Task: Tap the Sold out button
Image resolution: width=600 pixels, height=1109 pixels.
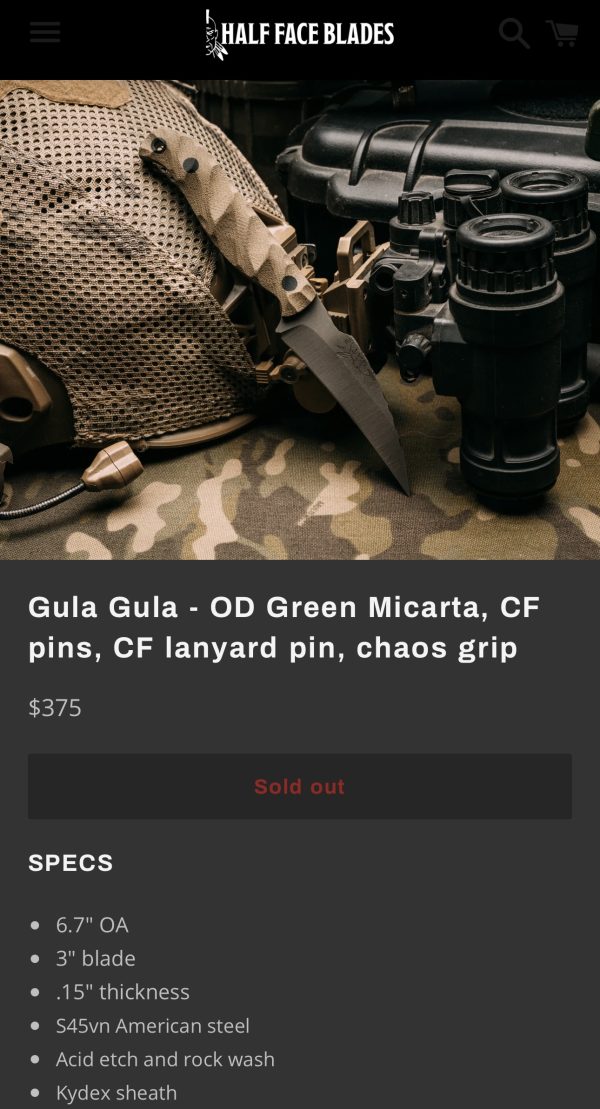Action: 300,786
